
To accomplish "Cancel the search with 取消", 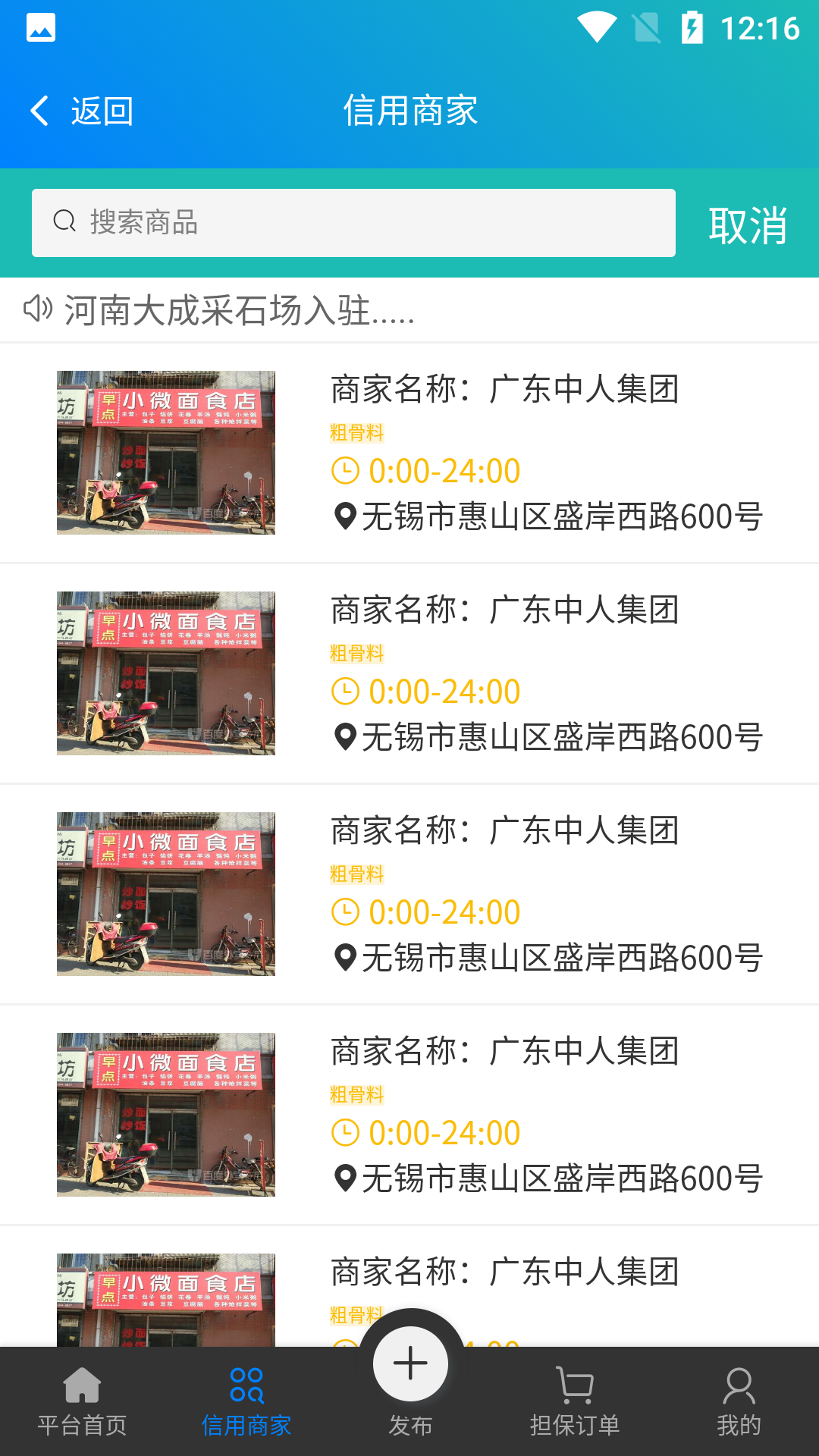I will click(x=747, y=225).
